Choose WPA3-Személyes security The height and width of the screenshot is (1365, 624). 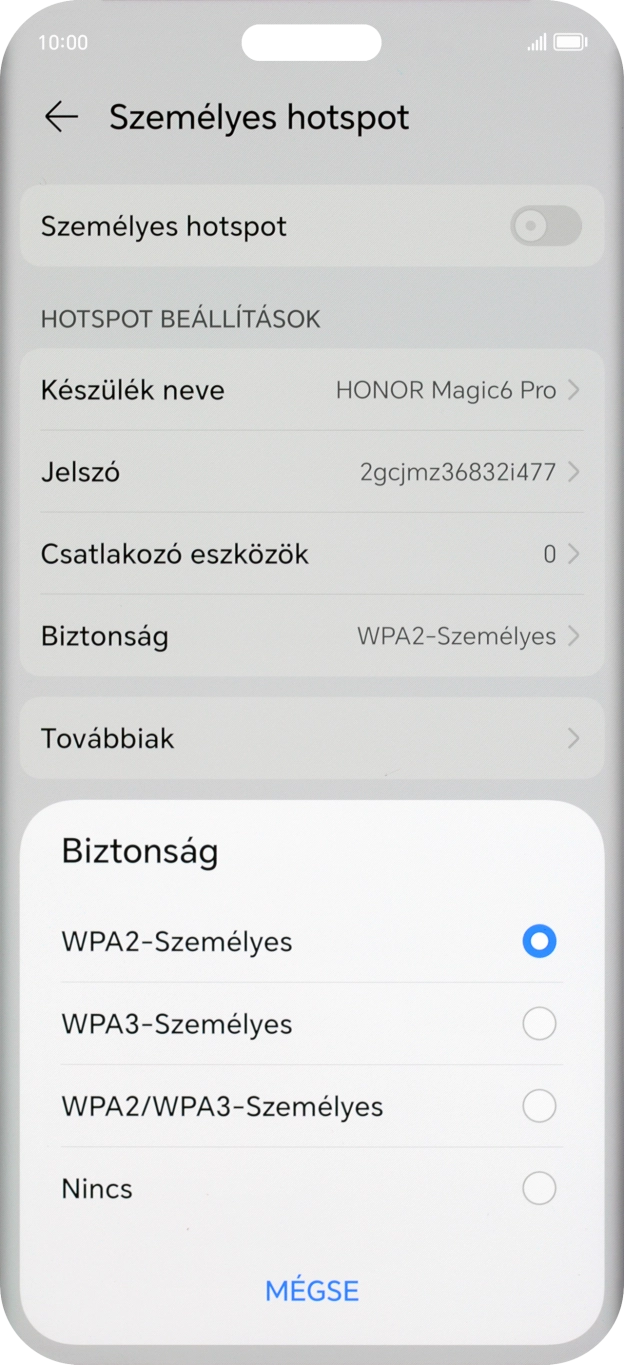(311, 1024)
